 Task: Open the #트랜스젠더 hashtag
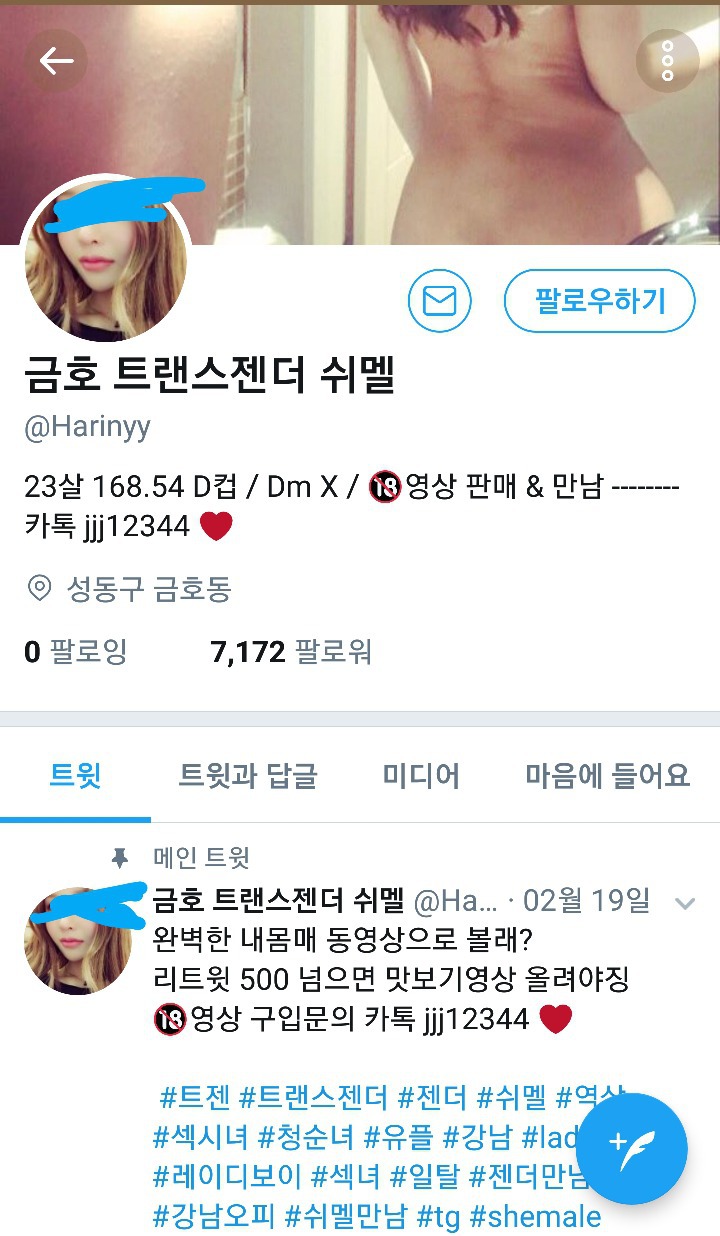[x=313, y=1097]
